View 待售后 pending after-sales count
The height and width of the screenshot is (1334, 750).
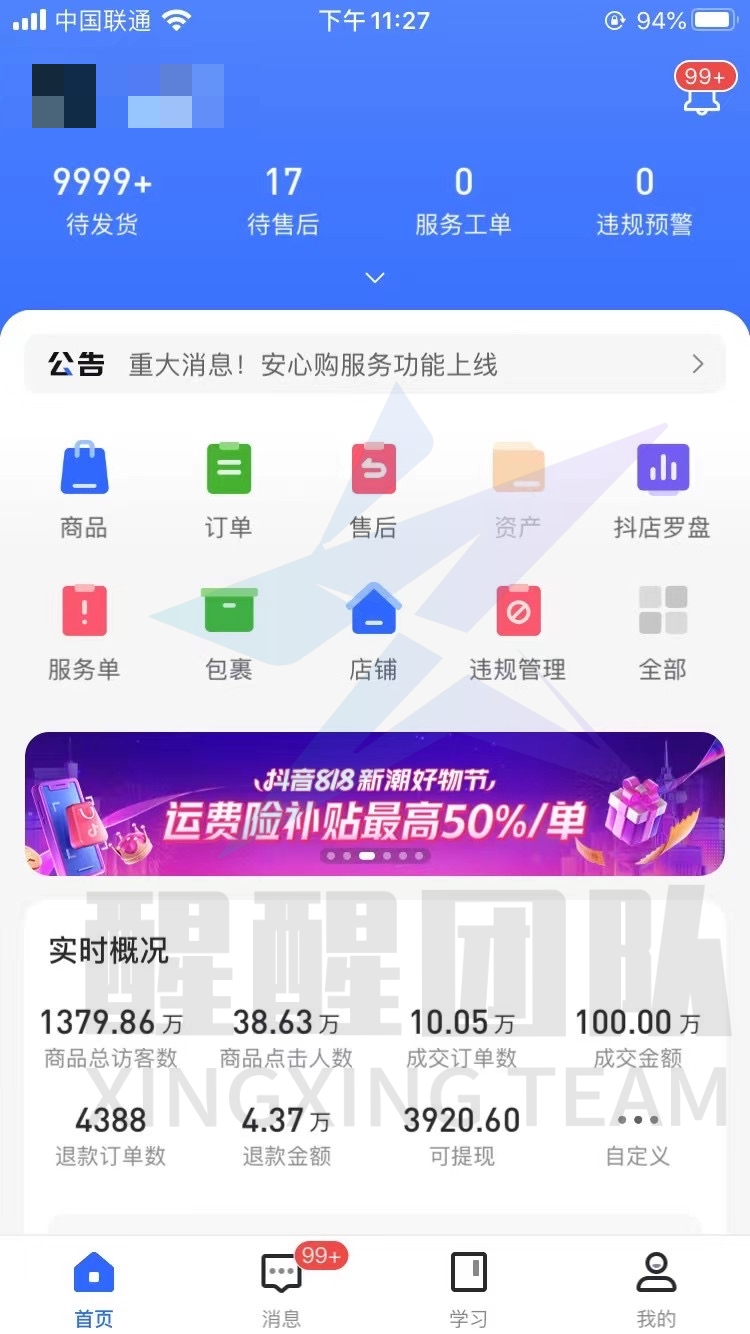283,195
